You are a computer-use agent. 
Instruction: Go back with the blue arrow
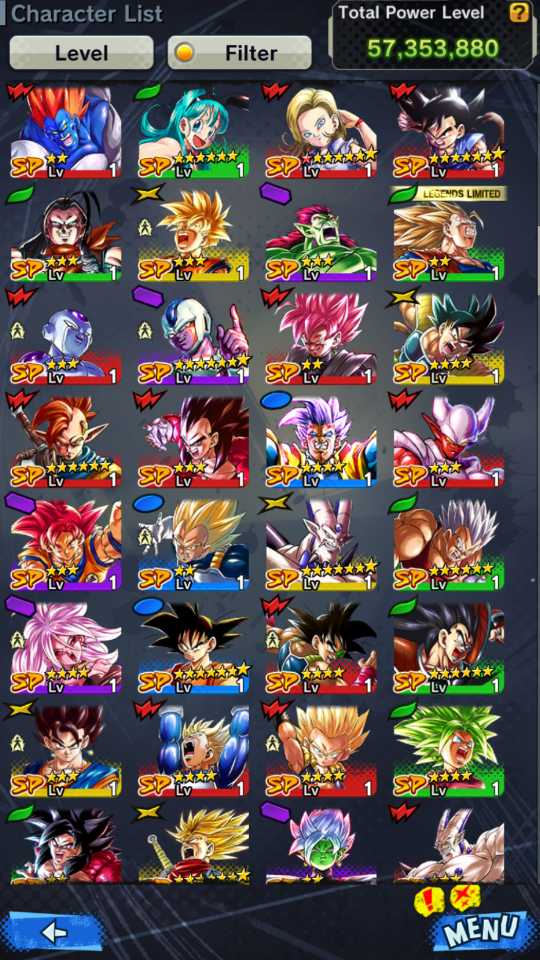coord(53,931)
